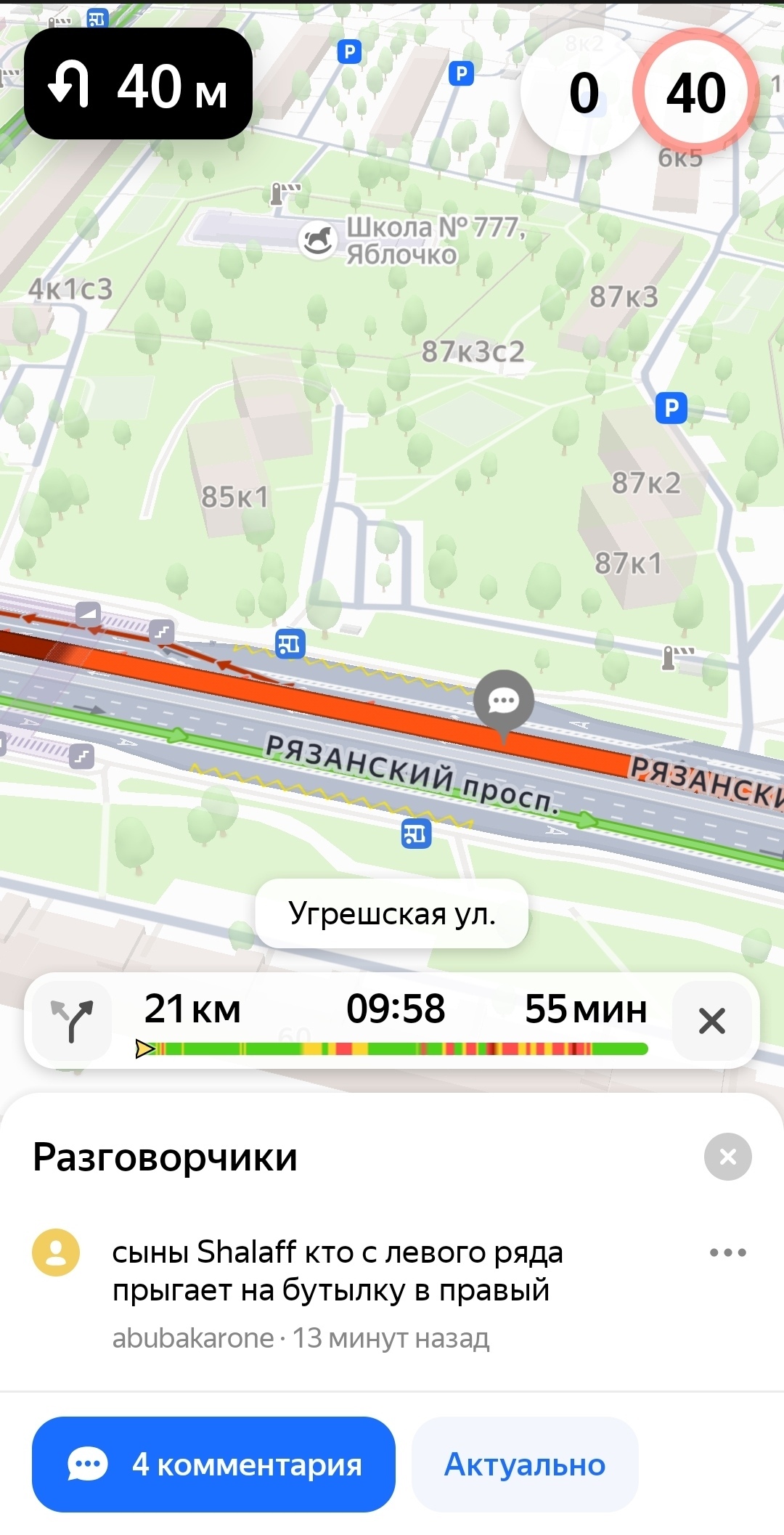
Task: Open the route overview with the fork-arrow button
Action: tap(72, 1021)
